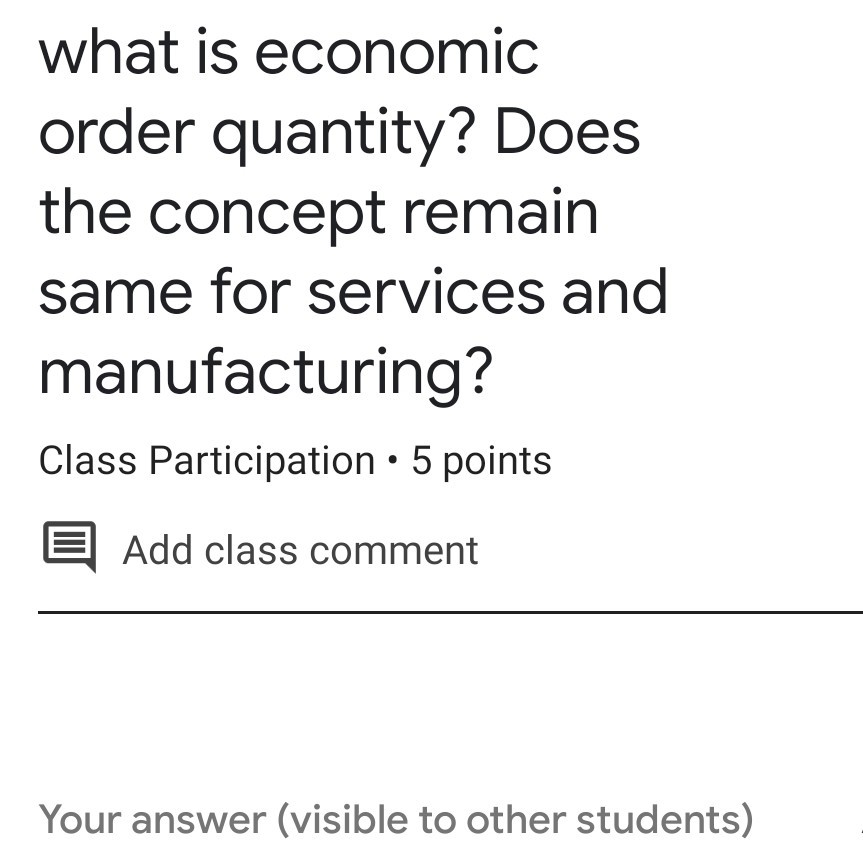
Task: Click the Add class comment link
Action: pos(299,550)
